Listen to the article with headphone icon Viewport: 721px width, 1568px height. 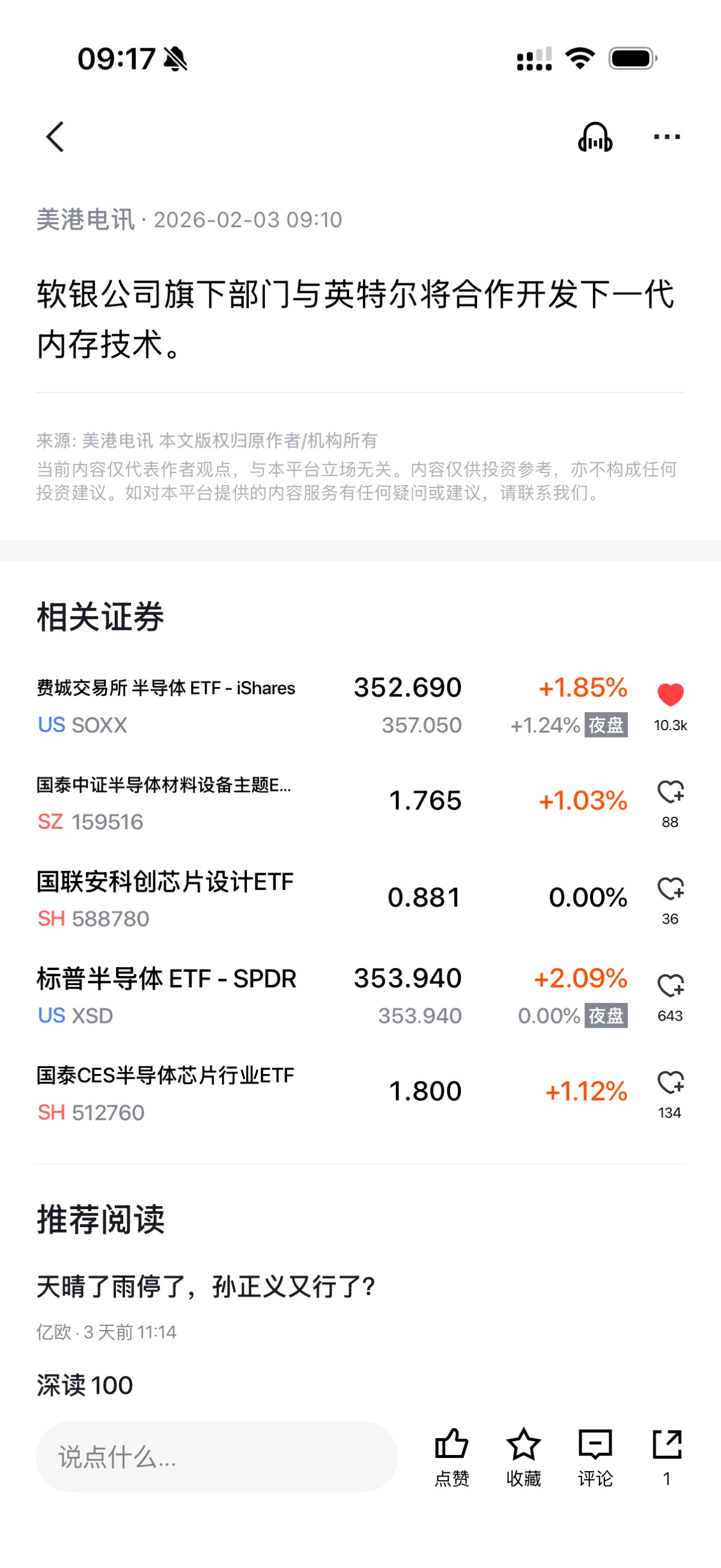(x=594, y=136)
